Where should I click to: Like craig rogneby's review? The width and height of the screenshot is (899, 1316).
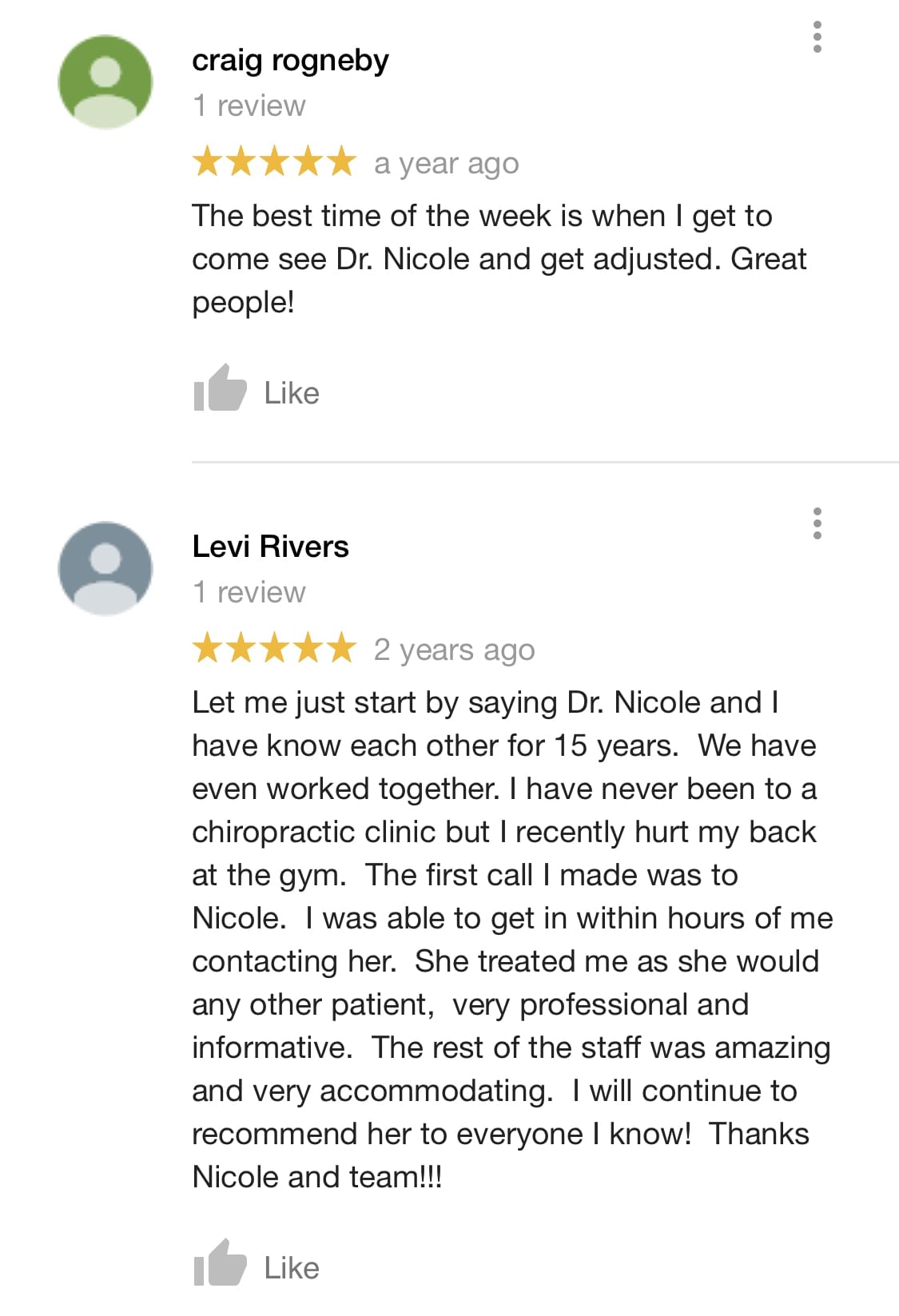tap(257, 391)
